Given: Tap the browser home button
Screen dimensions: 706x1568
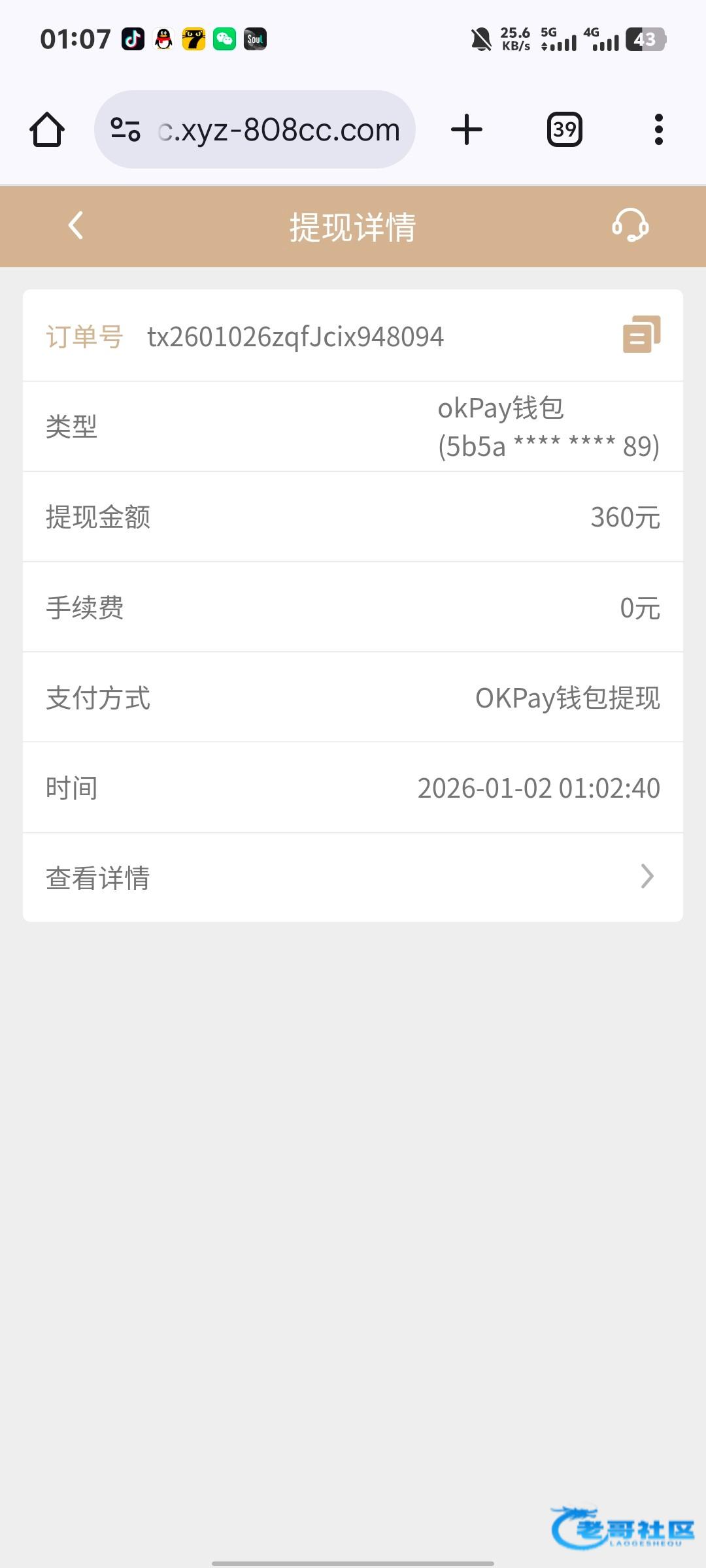Looking at the screenshot, I should click(x=47, y=129).
